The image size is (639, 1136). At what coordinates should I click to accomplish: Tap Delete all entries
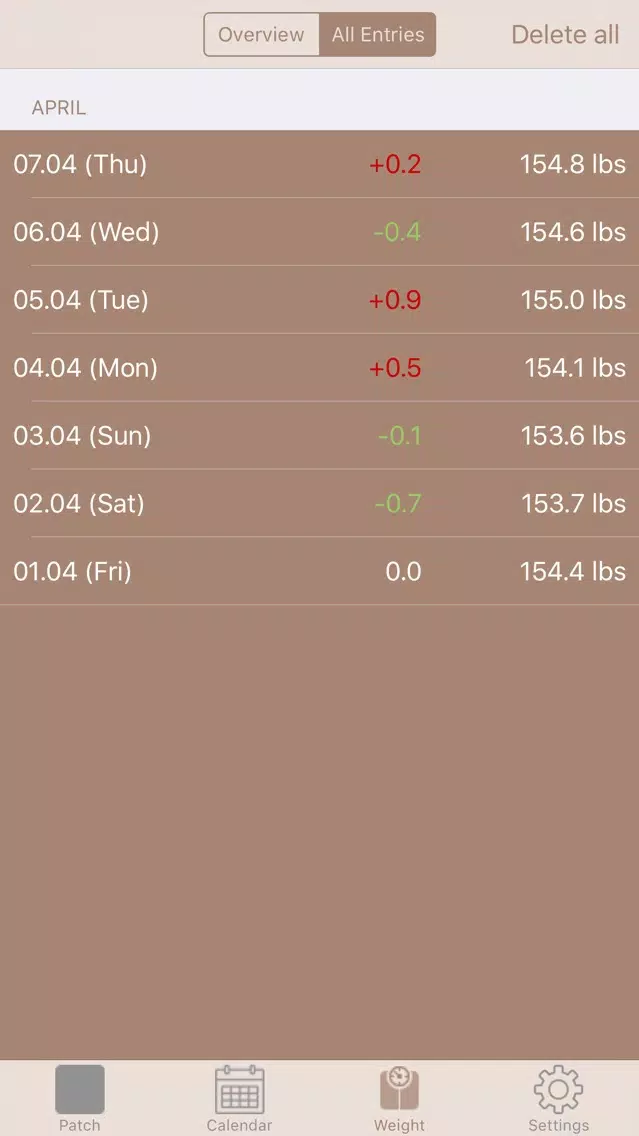[x=565, y=34]
